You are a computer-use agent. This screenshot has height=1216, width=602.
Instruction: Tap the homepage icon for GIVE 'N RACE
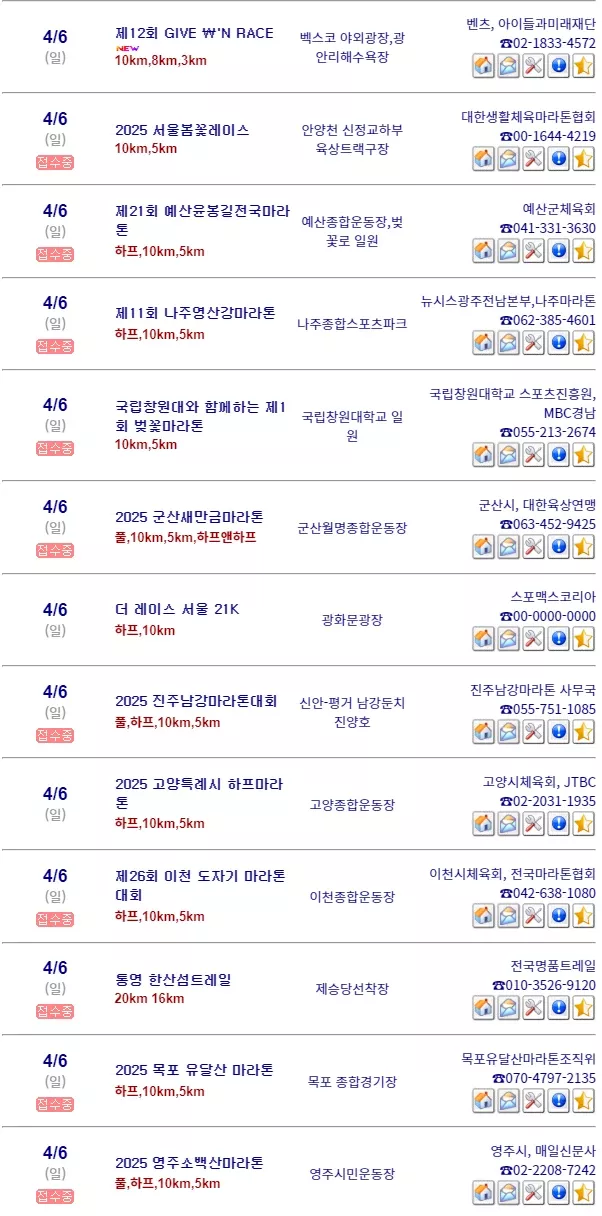click(483, 66)
